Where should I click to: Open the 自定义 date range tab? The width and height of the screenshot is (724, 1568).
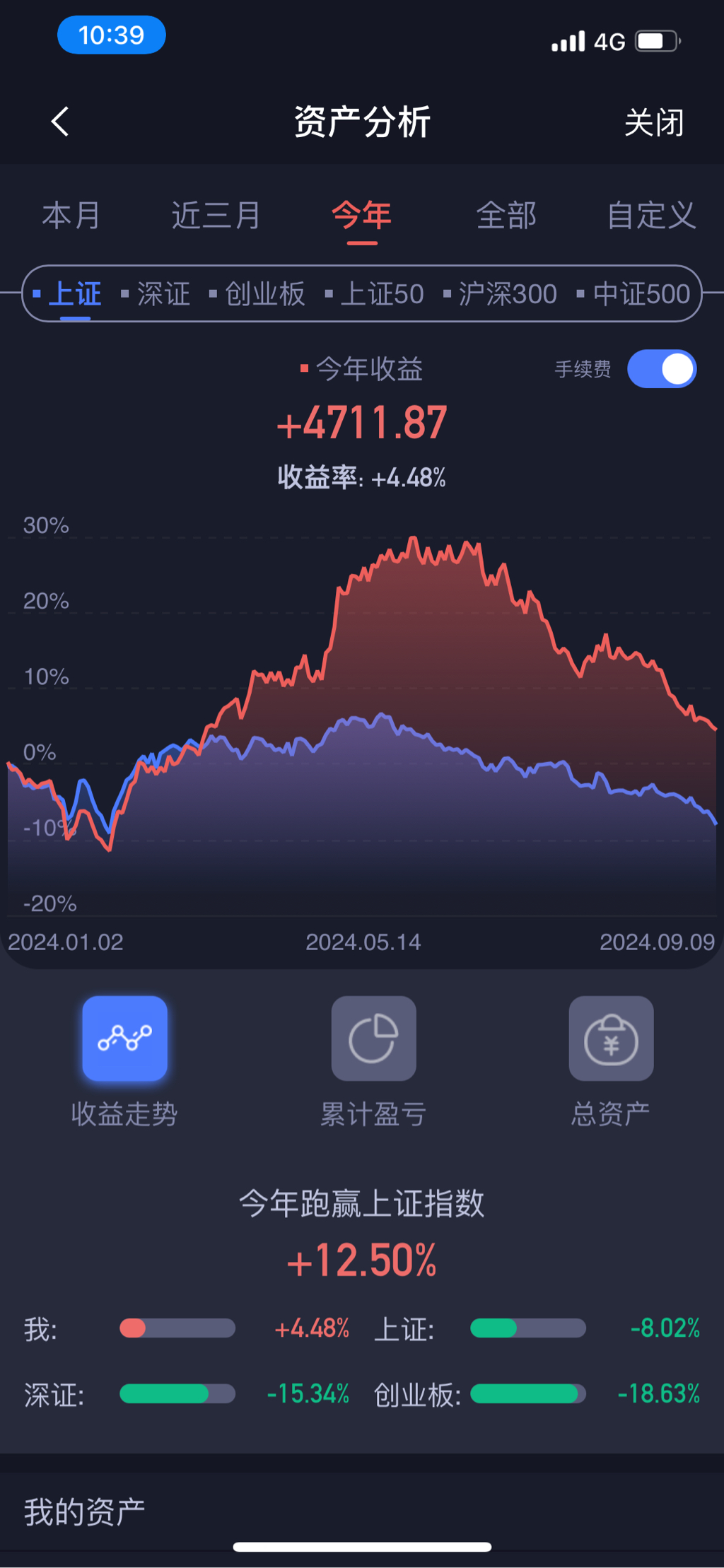tap(651, 216)
